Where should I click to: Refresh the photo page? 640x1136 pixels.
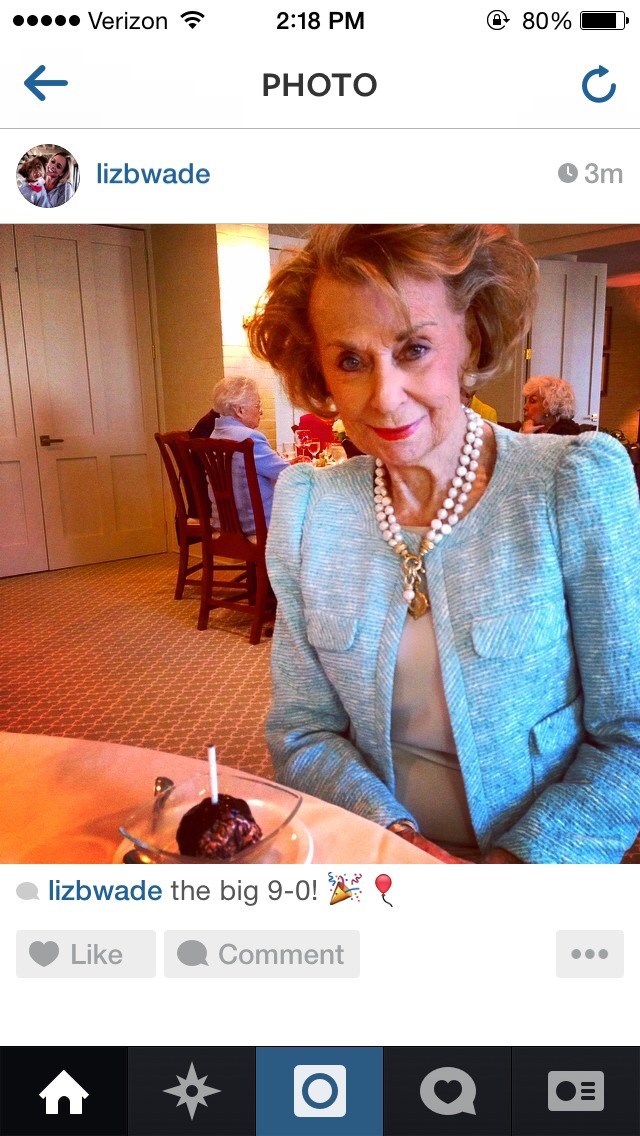click(598, 85)
